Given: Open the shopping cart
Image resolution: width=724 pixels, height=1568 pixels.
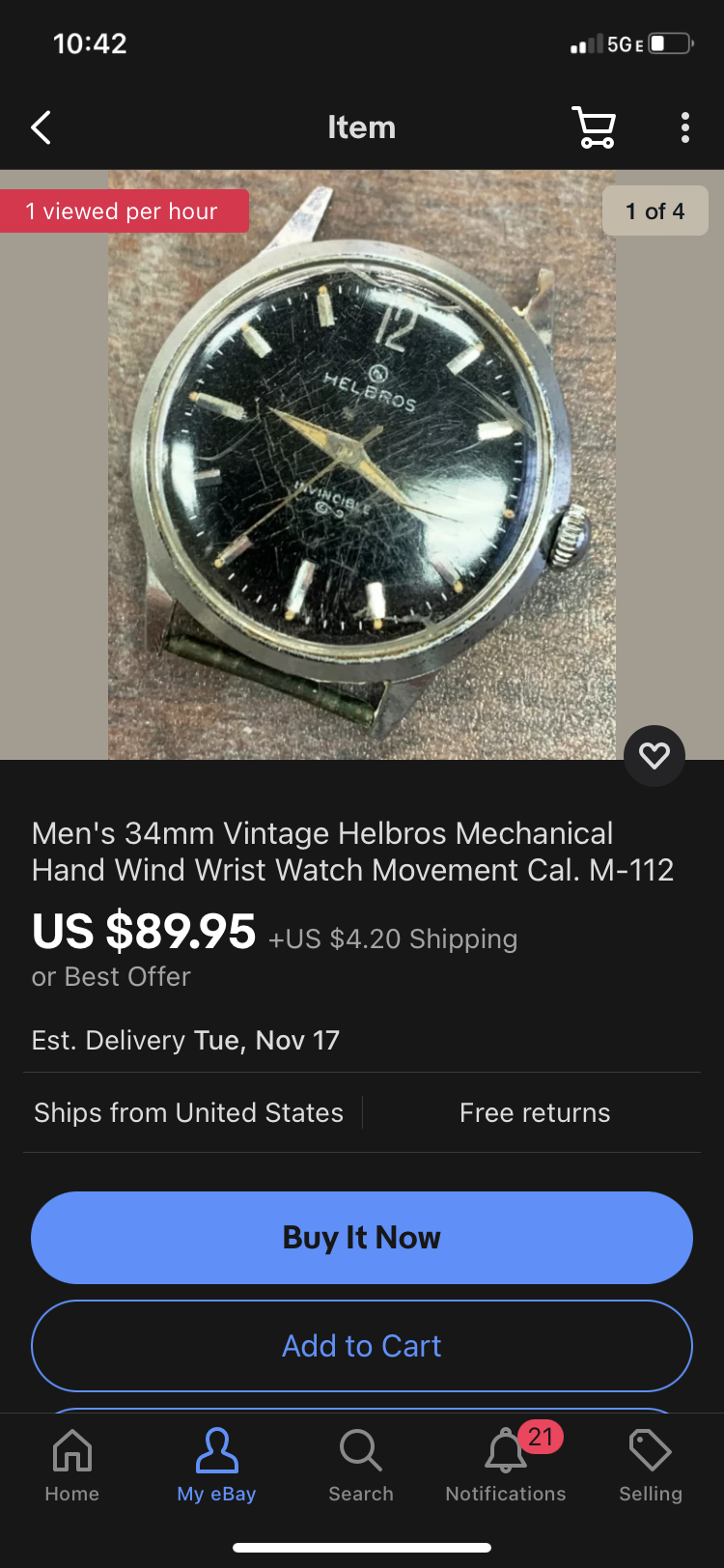Looking at the screenshot, I should click(594, 127).
